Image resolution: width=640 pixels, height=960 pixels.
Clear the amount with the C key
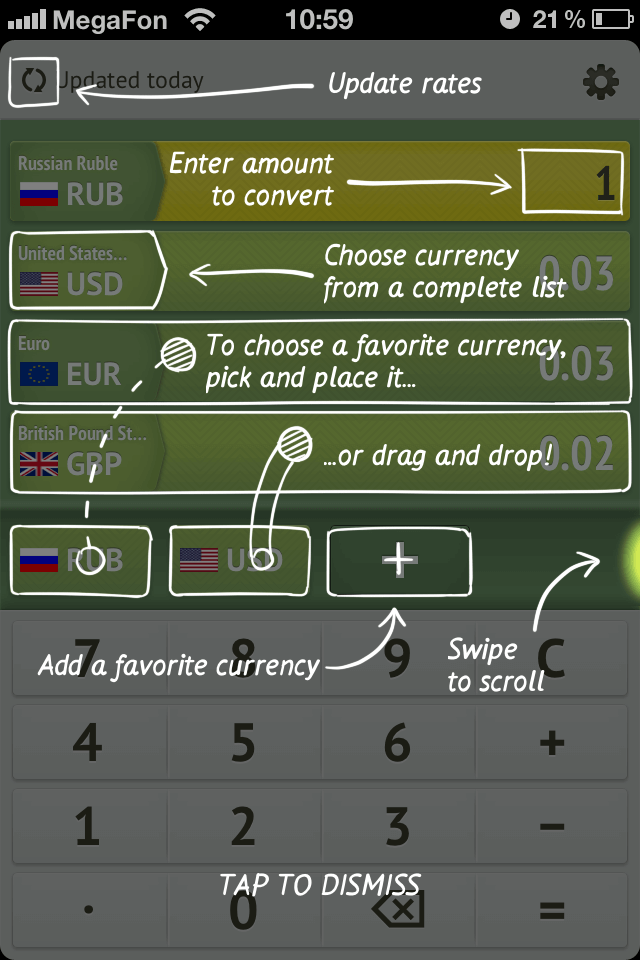click(x=552, y=658)
